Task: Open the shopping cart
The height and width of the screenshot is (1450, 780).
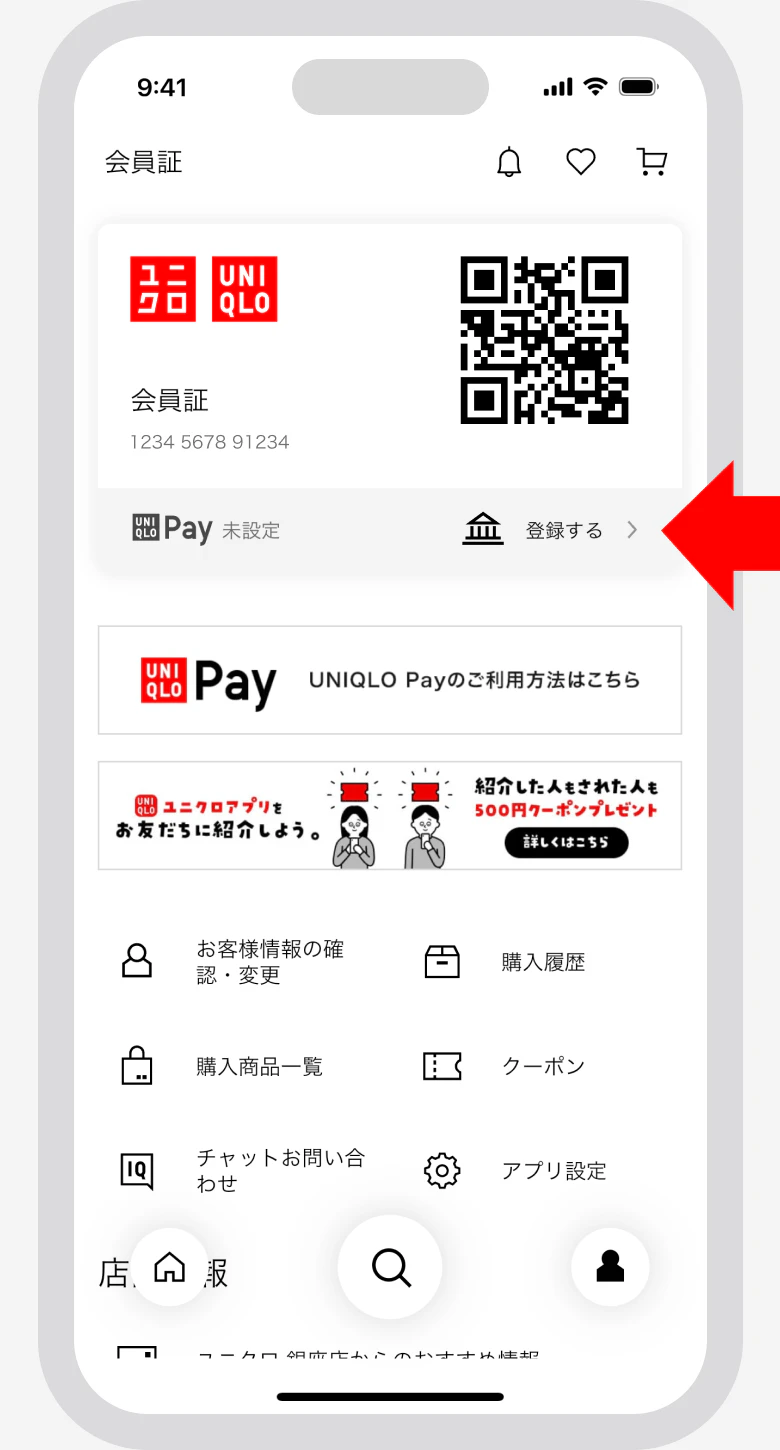Action: (x=652, y=162)
